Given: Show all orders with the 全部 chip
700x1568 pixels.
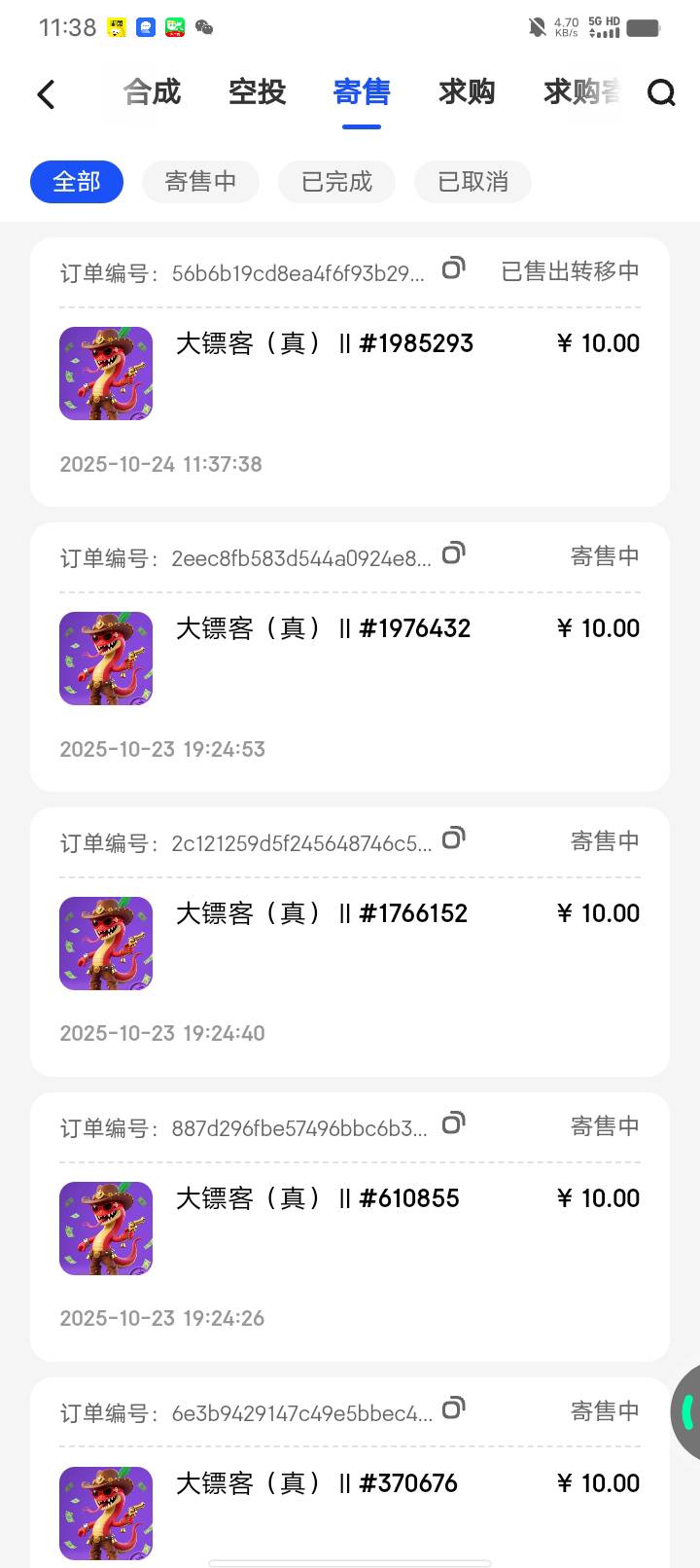Looking at the screenshot, I should tap(77, 182).
